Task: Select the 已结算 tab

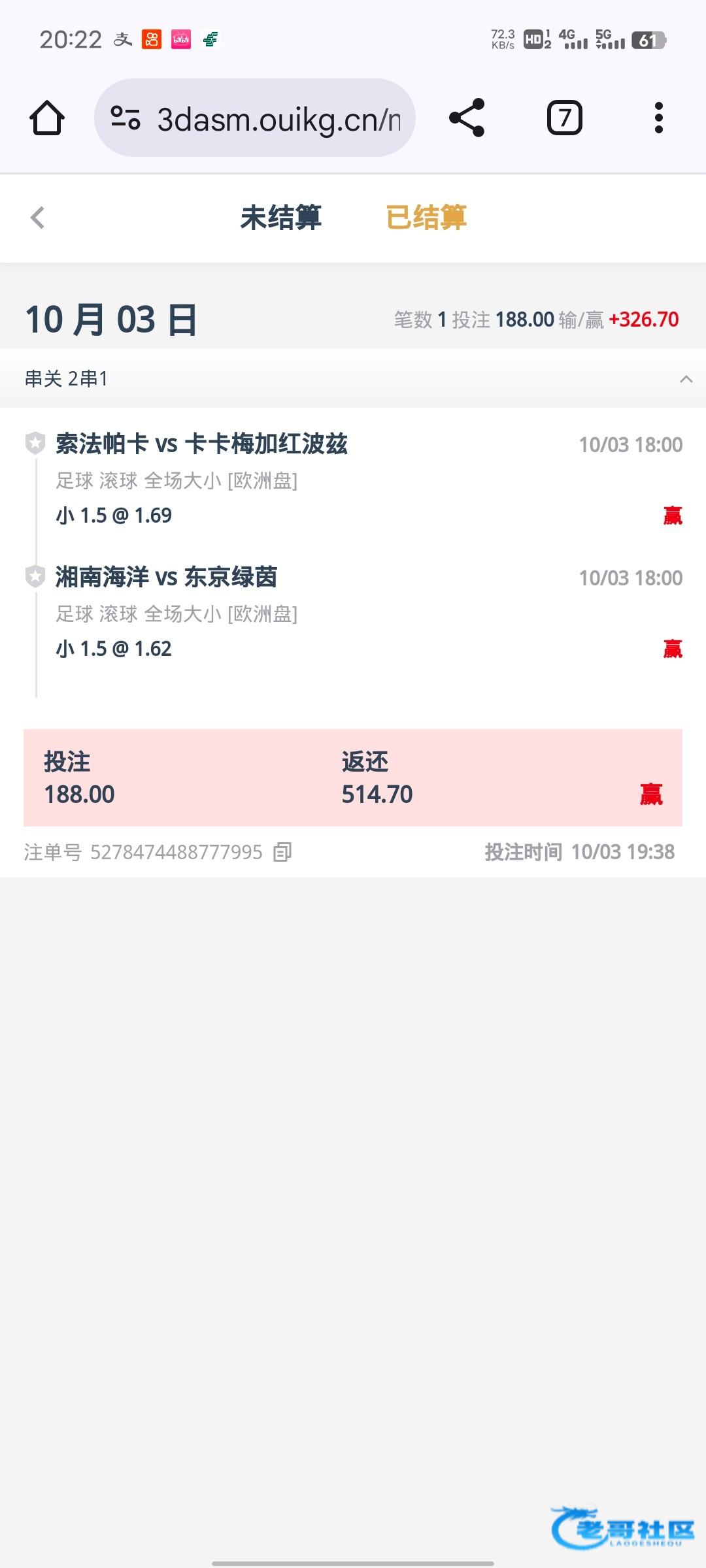Action: 426,218
